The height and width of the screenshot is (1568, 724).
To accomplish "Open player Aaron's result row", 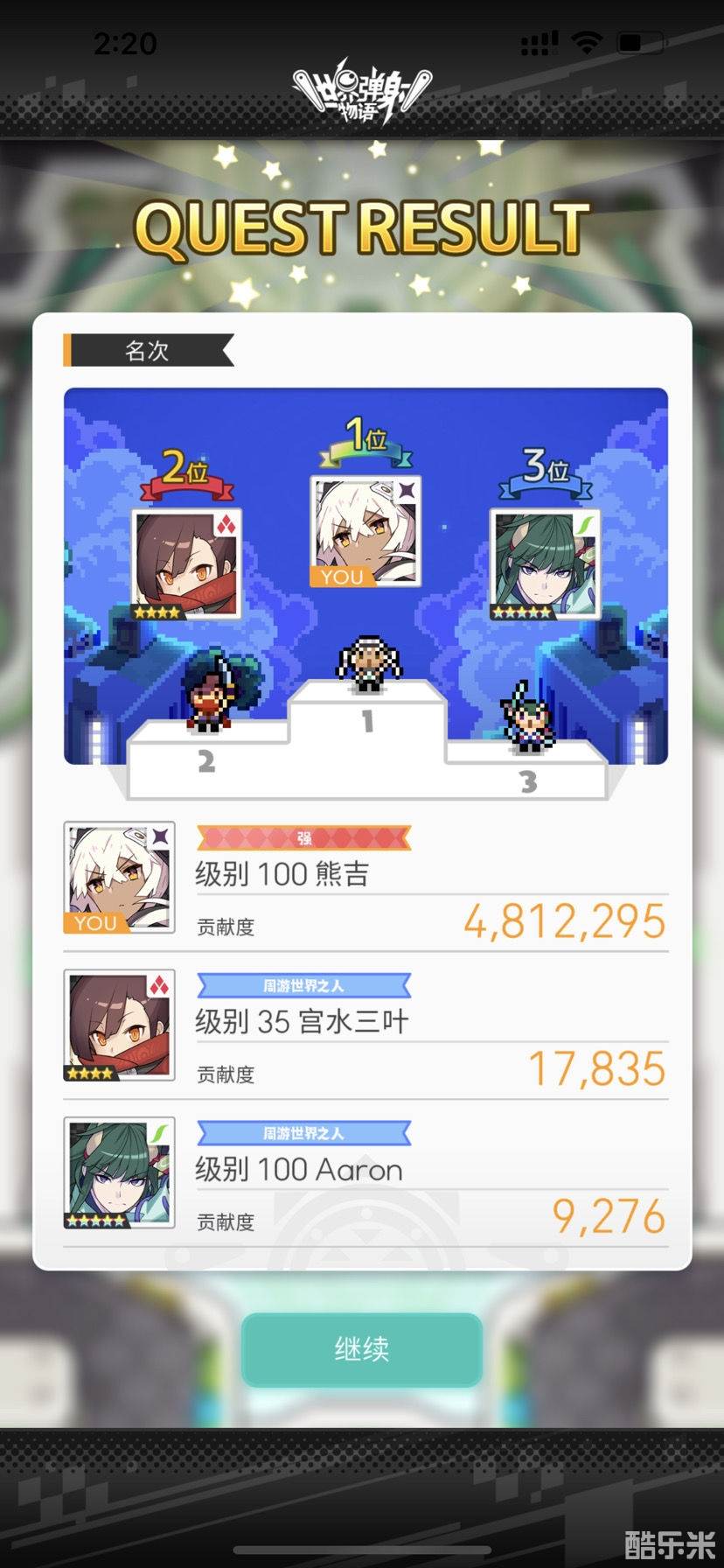I will [365, 1173].
